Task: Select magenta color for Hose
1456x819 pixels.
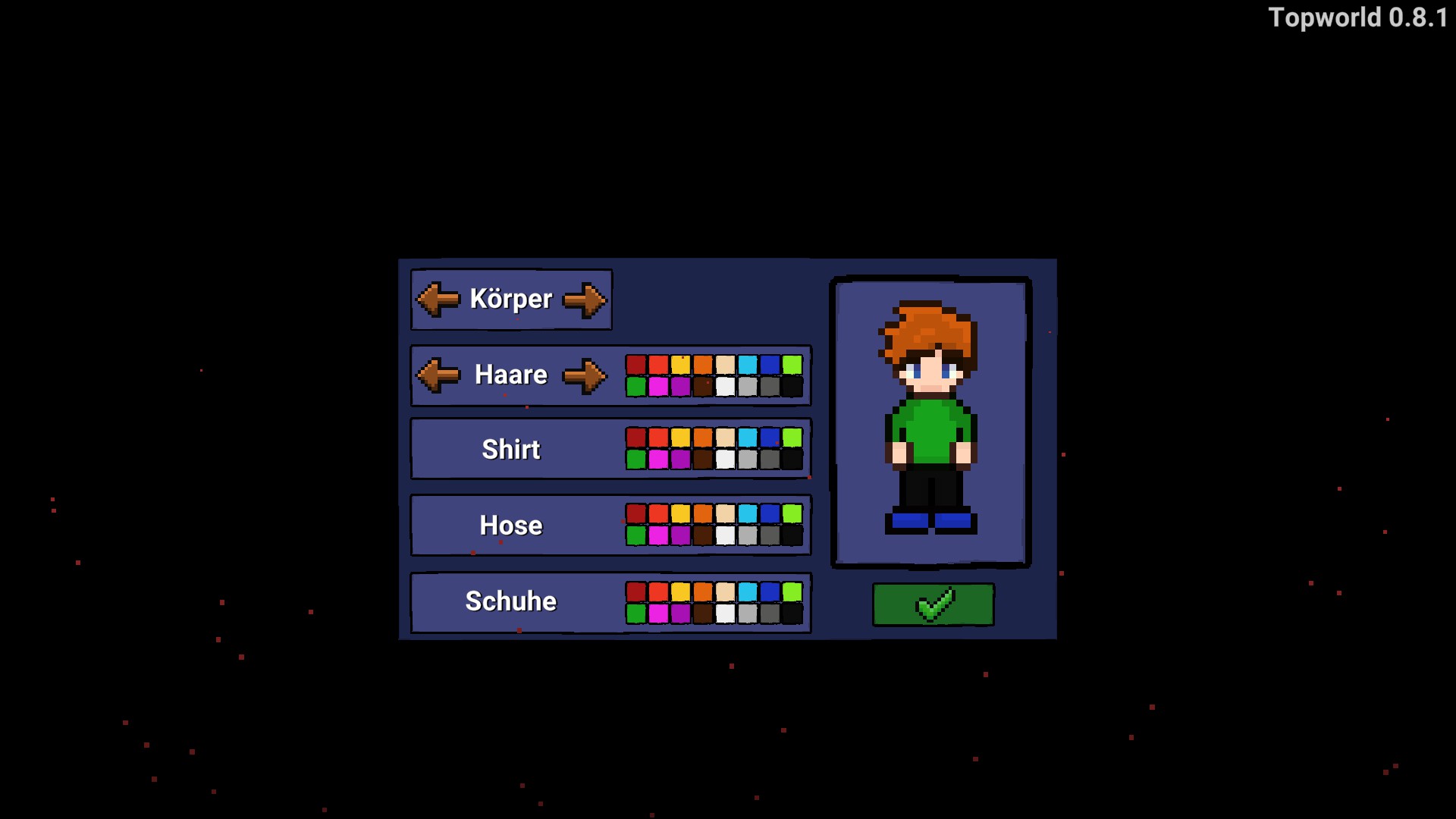Action: click(x=658, y=535)
